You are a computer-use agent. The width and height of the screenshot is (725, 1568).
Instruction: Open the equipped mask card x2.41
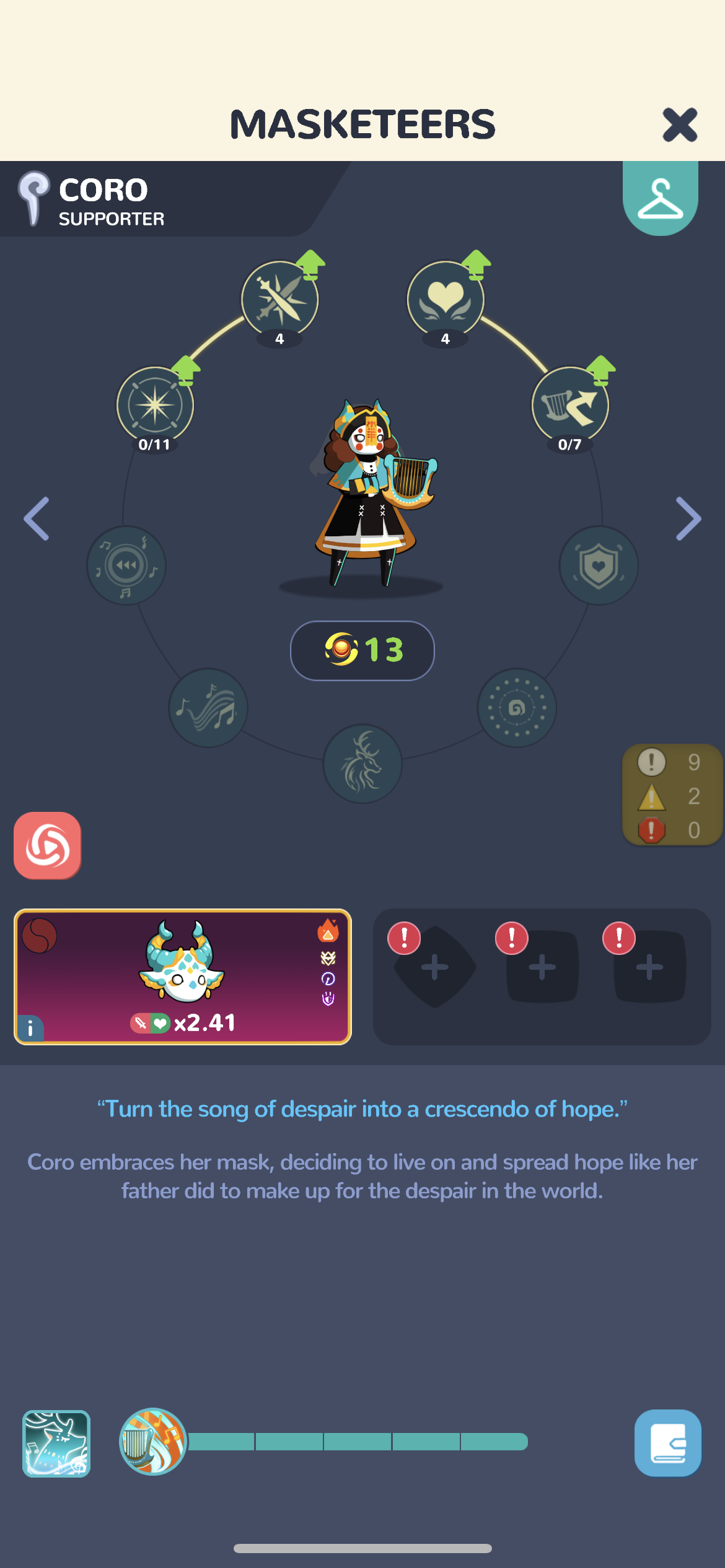point(183,977)
